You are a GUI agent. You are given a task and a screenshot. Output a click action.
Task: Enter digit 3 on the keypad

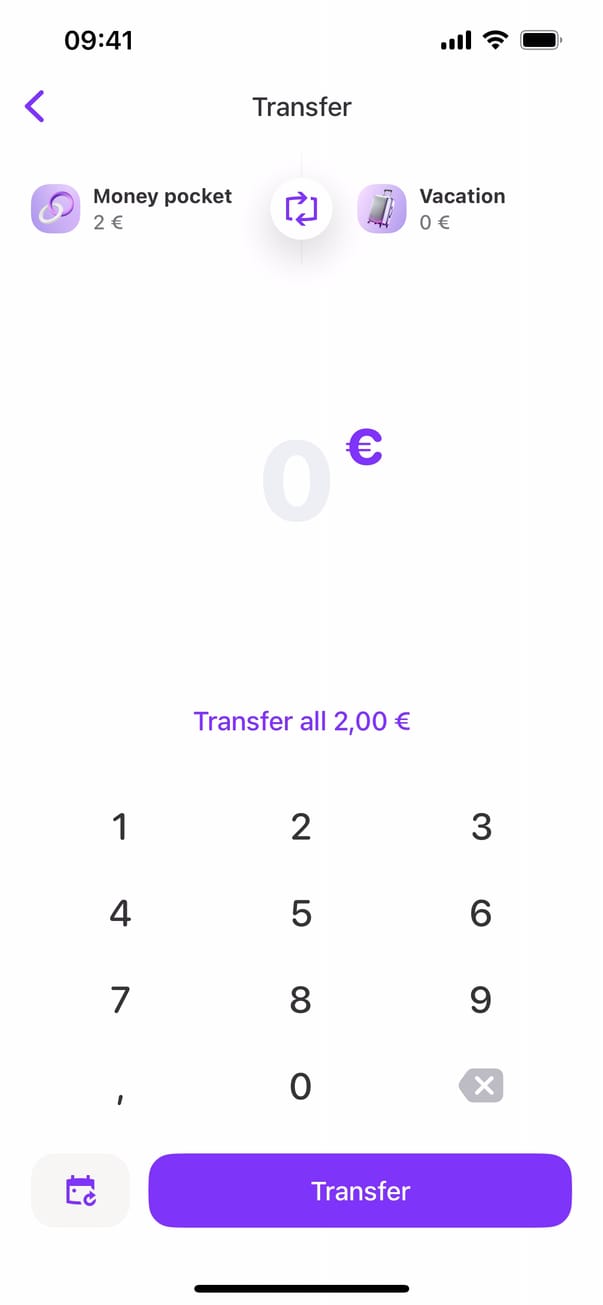481,827
